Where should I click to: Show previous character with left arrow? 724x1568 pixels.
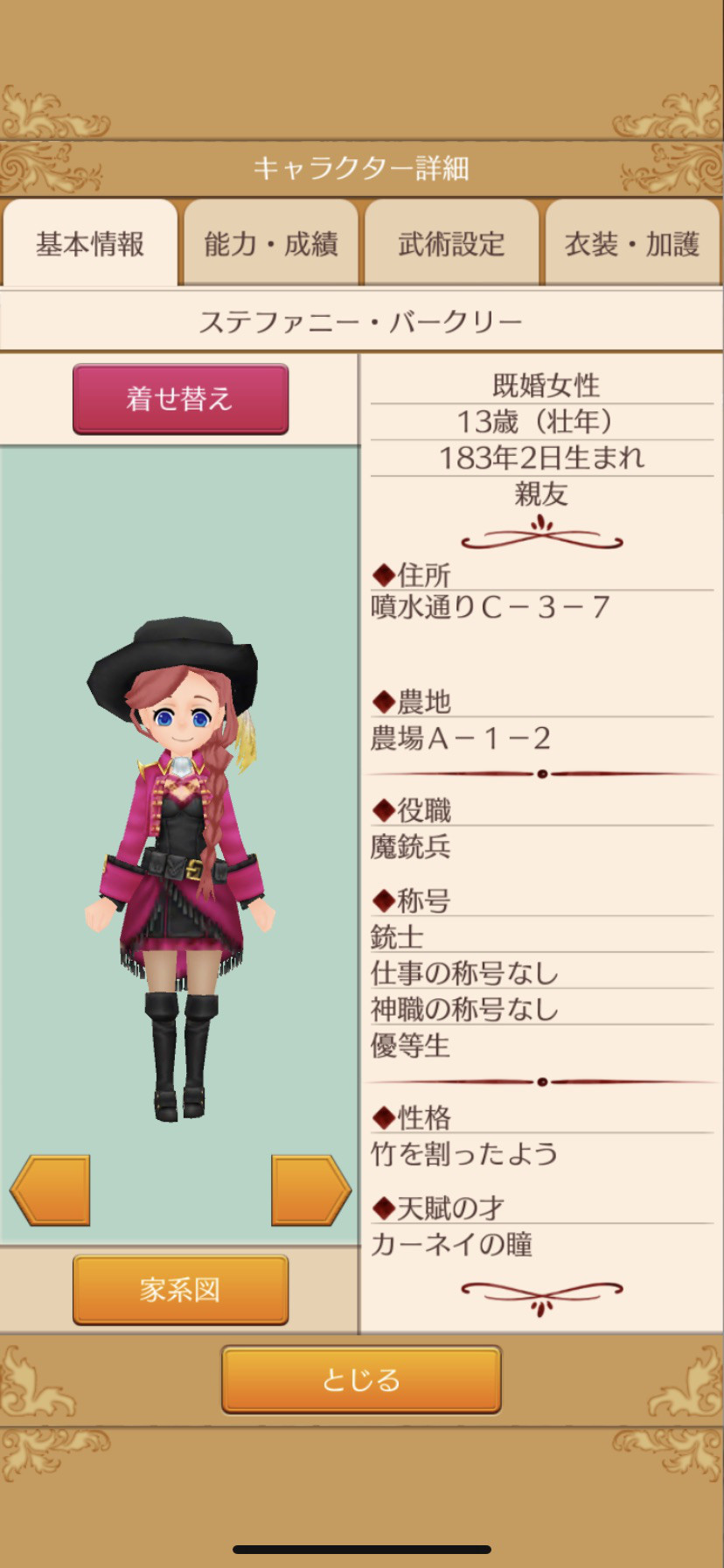pyautogui.click(x=50, y=1189)
